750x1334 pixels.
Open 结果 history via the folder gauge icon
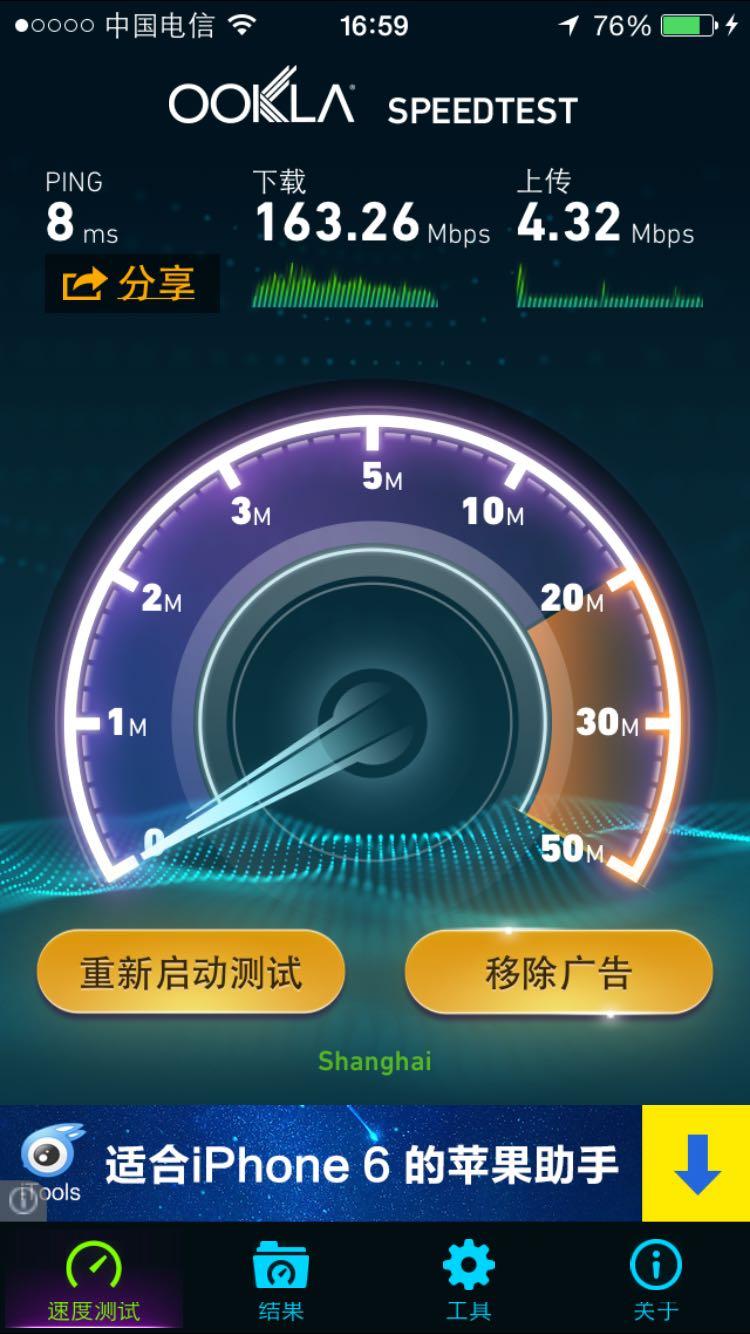[x=280, y=1266]
